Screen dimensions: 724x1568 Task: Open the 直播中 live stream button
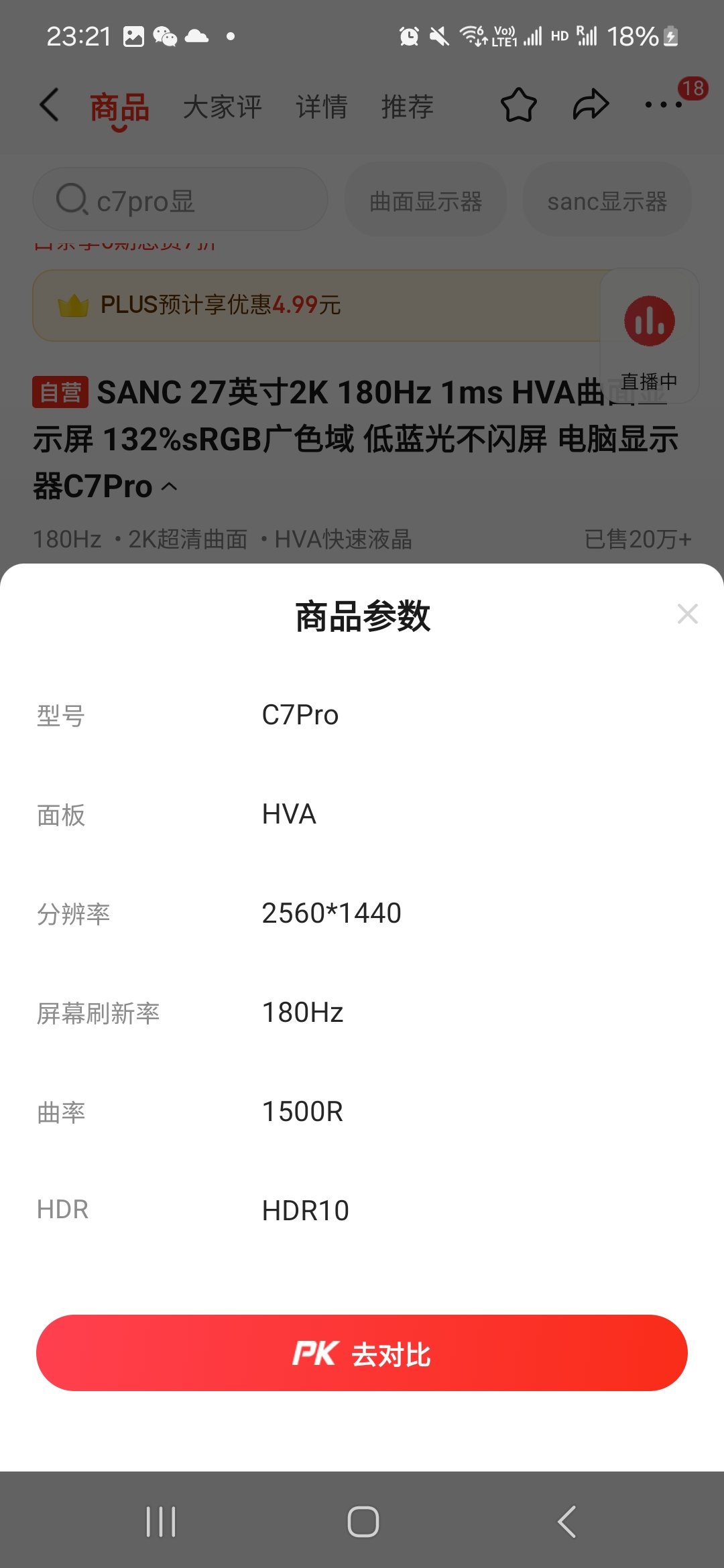pyautogui.click(x=649, y=335)
